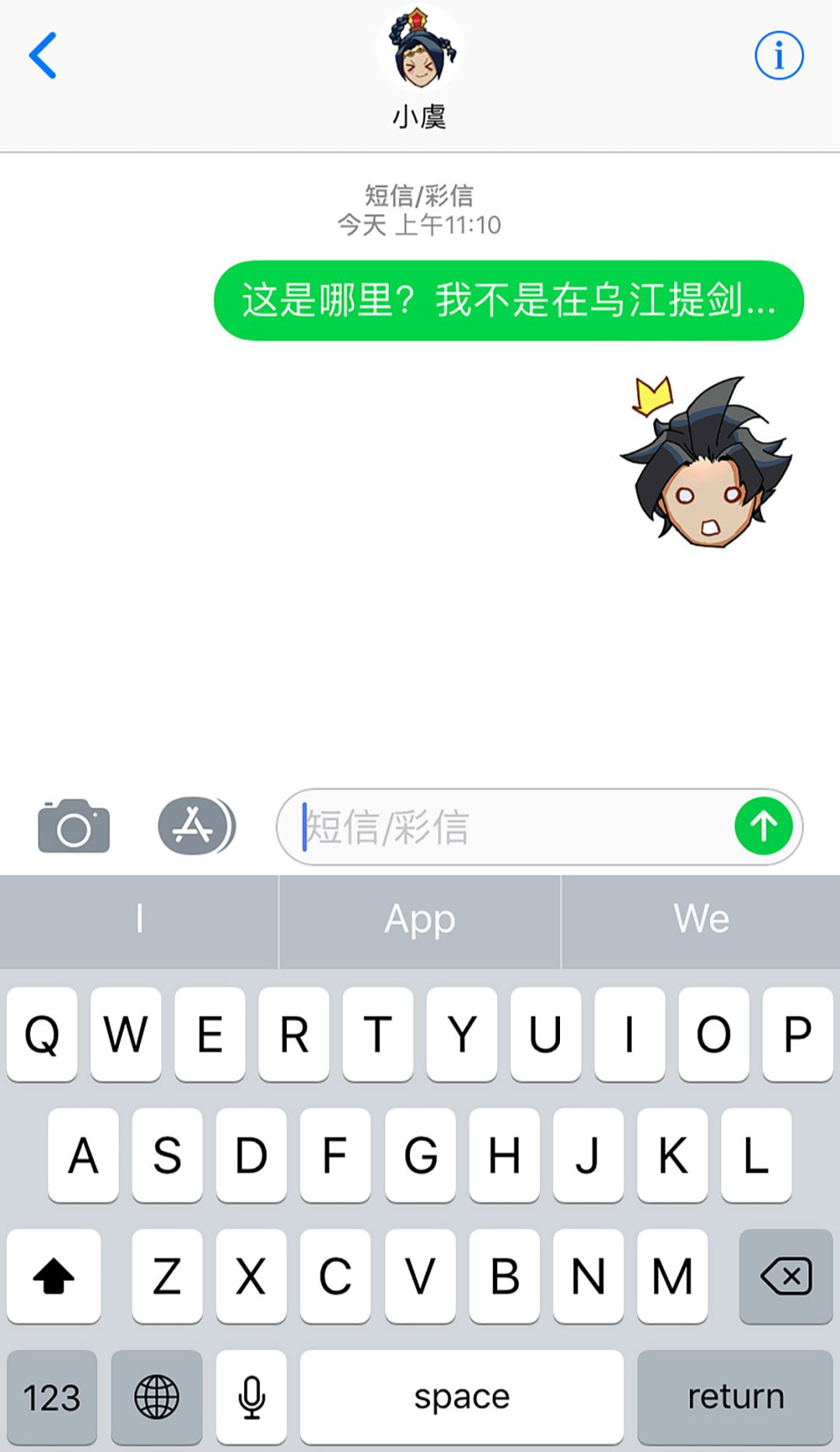Tap the backspace key
Viewport: 840px width, 1452px height.
[x=785, y=1276]
